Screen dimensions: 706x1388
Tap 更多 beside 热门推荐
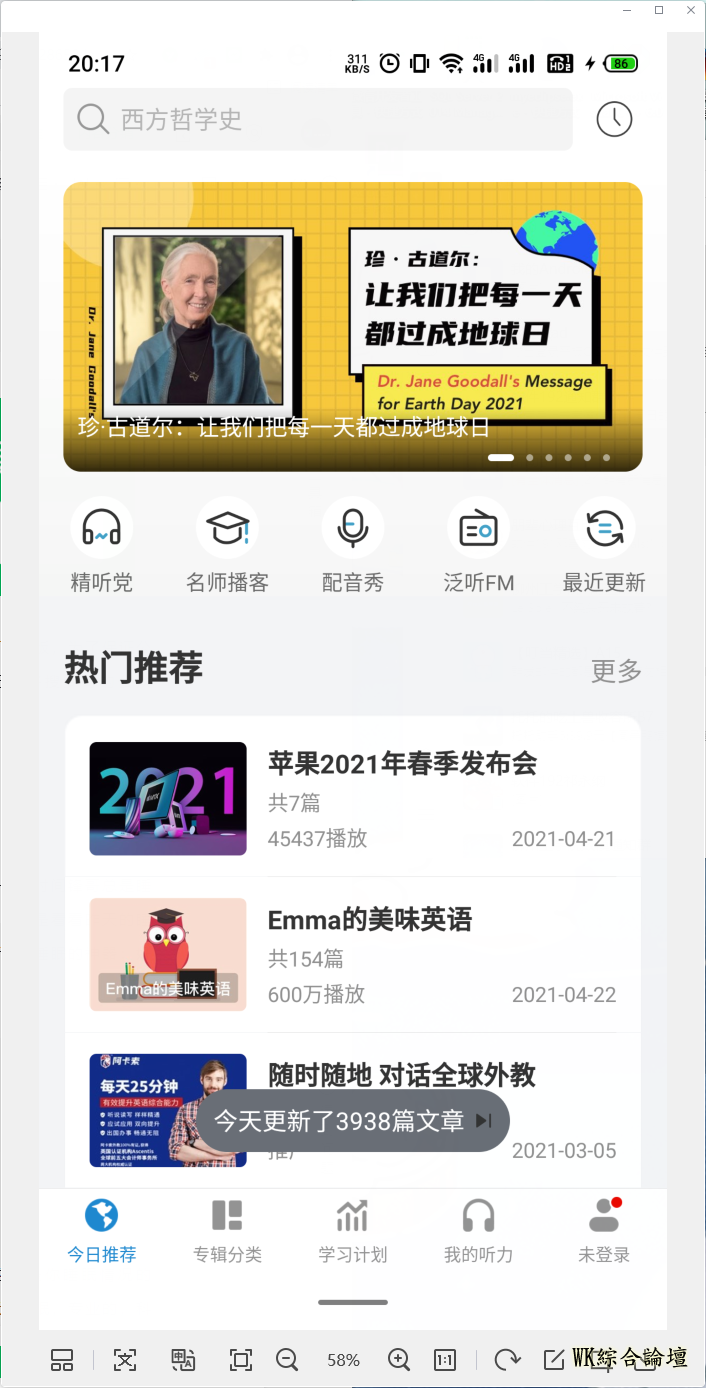click(616, 671)
